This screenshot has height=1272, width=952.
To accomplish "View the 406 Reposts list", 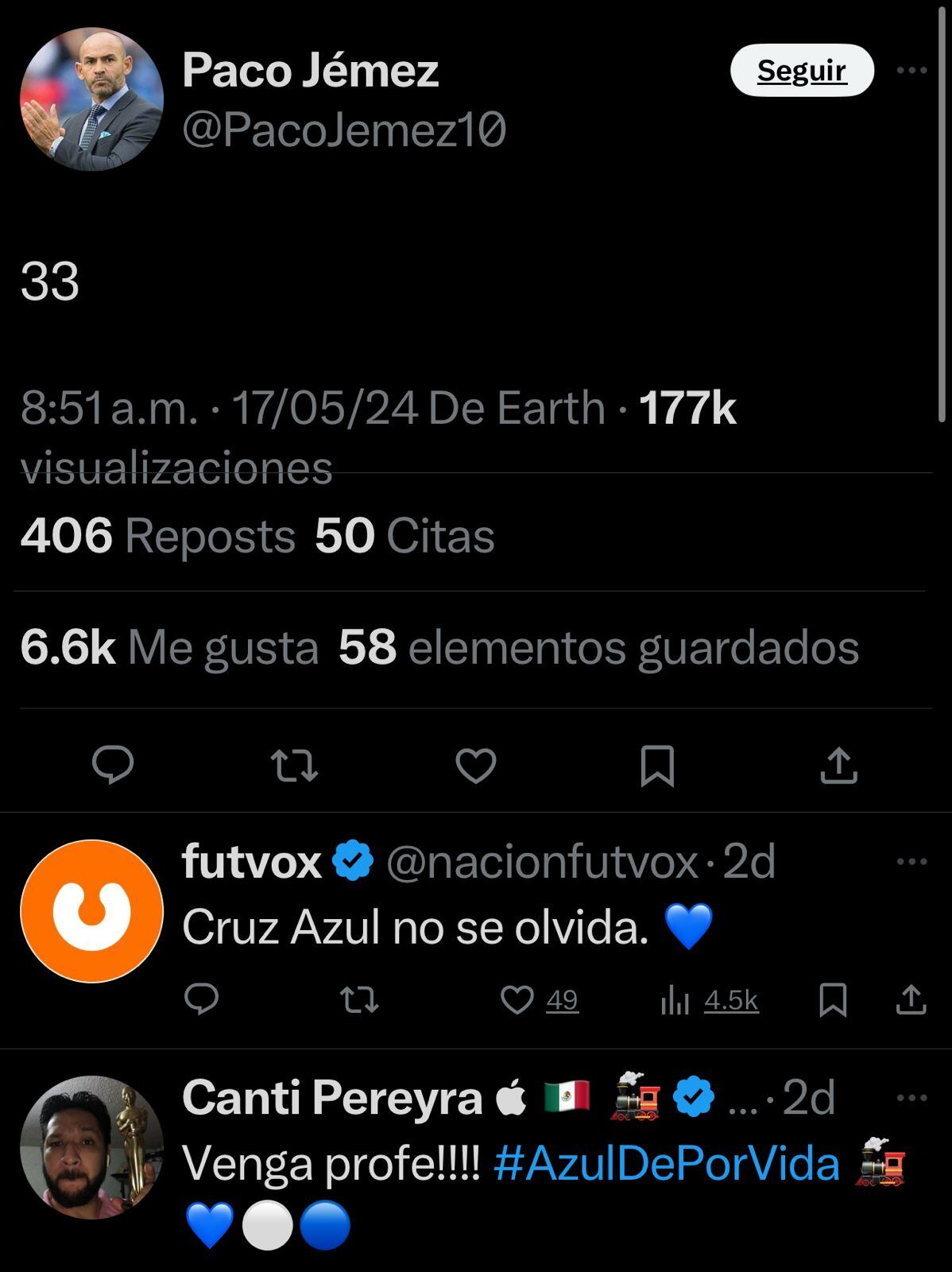I will coord(157,536).
